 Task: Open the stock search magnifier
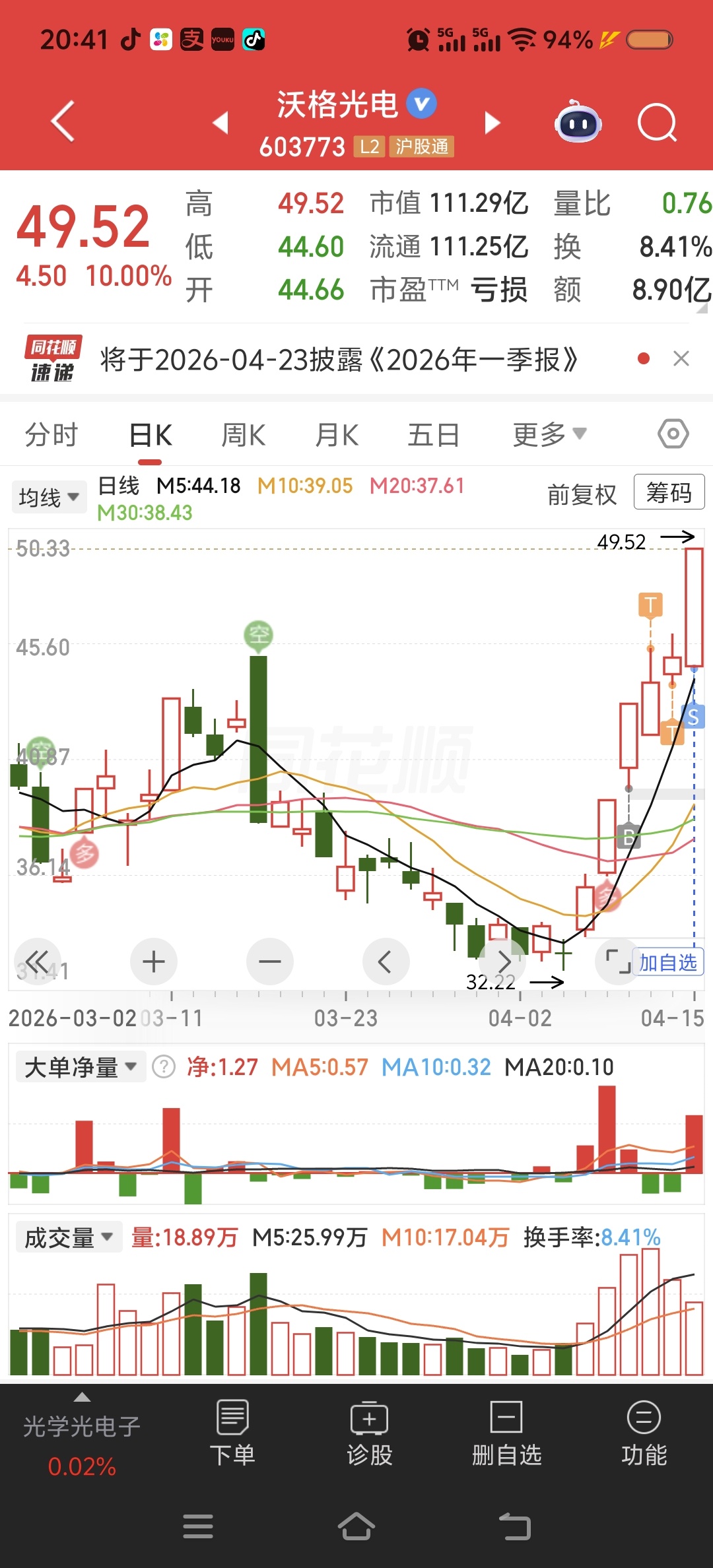click(x=657, y=123)
